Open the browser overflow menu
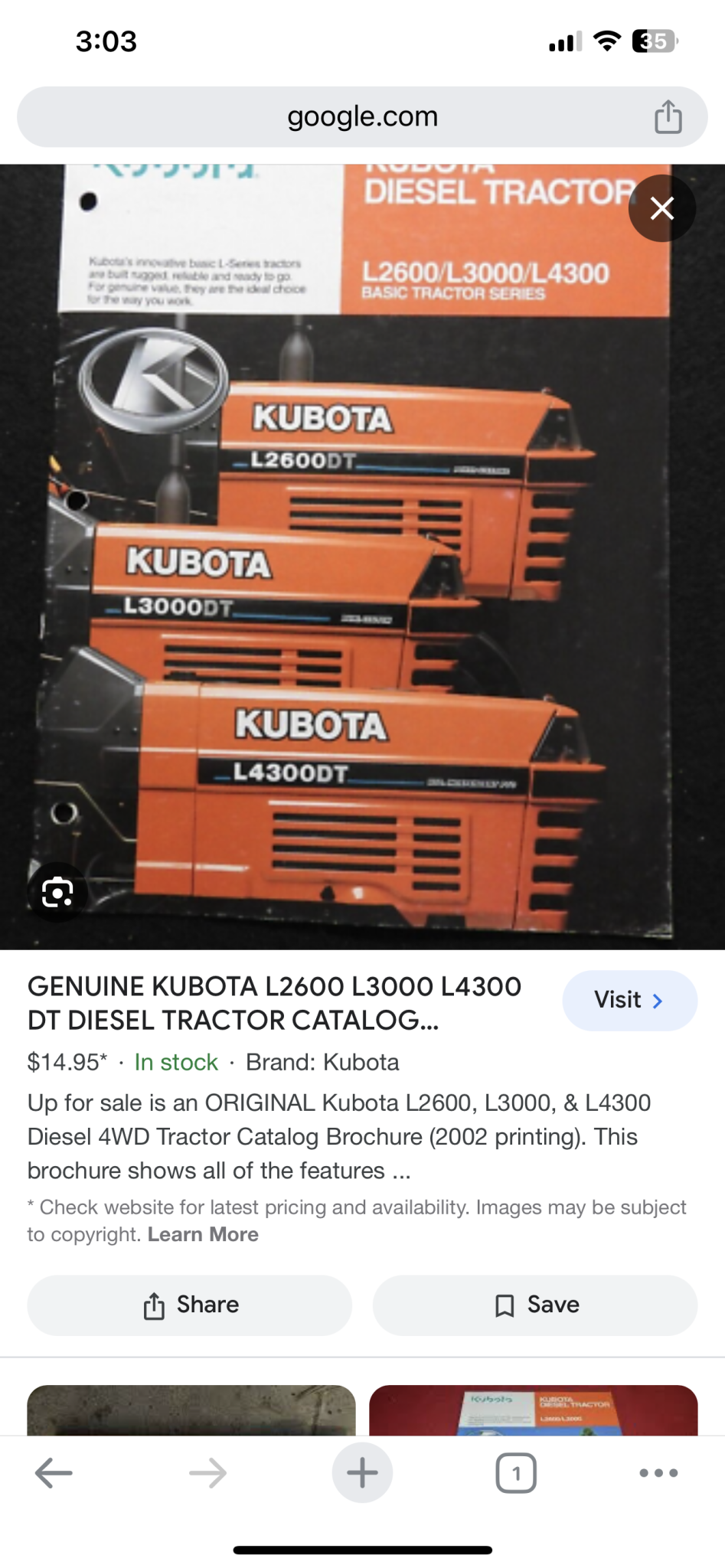725x1568 pixels. [658, 1472]
